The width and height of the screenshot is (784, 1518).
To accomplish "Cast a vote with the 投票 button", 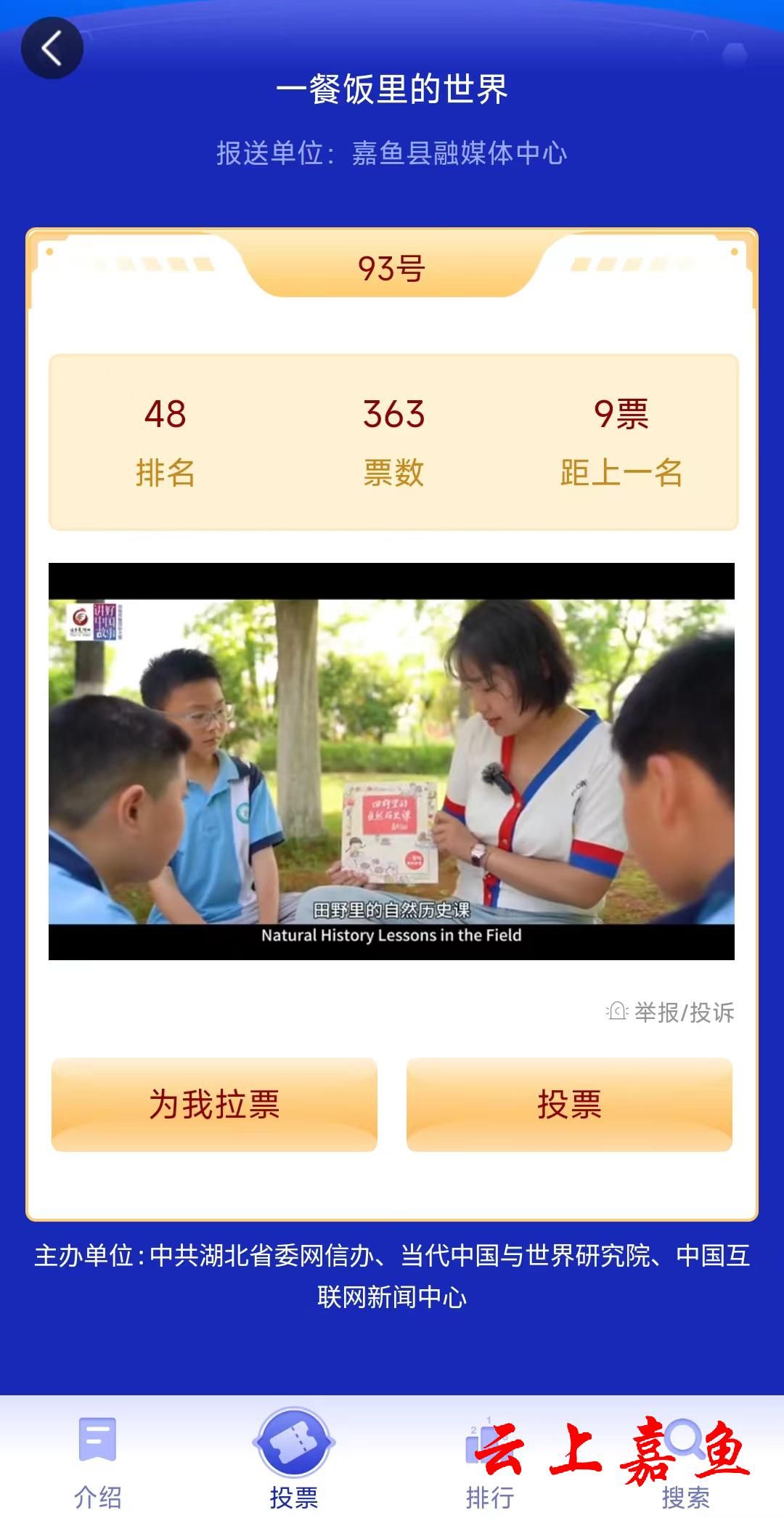I will click(x=569, y=1104).
